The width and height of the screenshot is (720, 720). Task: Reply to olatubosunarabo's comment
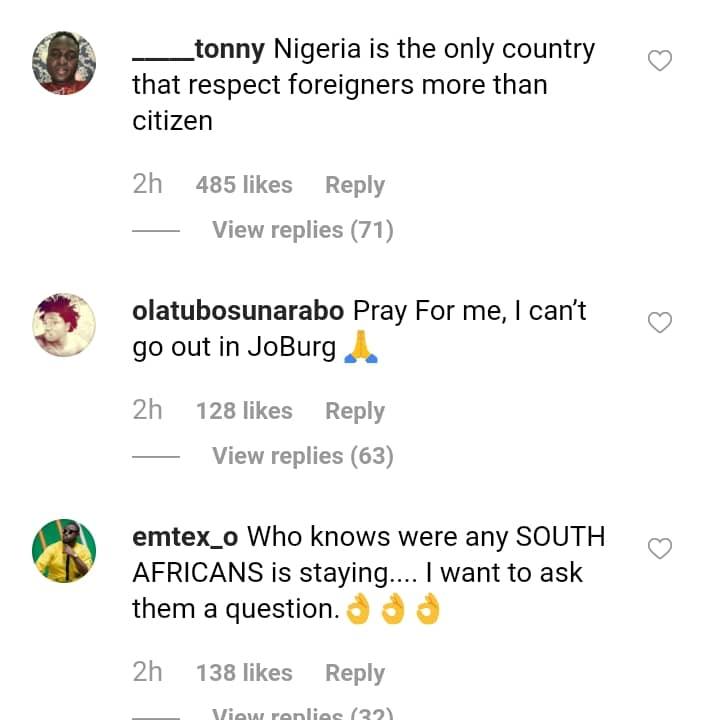(x=354, y=411)
